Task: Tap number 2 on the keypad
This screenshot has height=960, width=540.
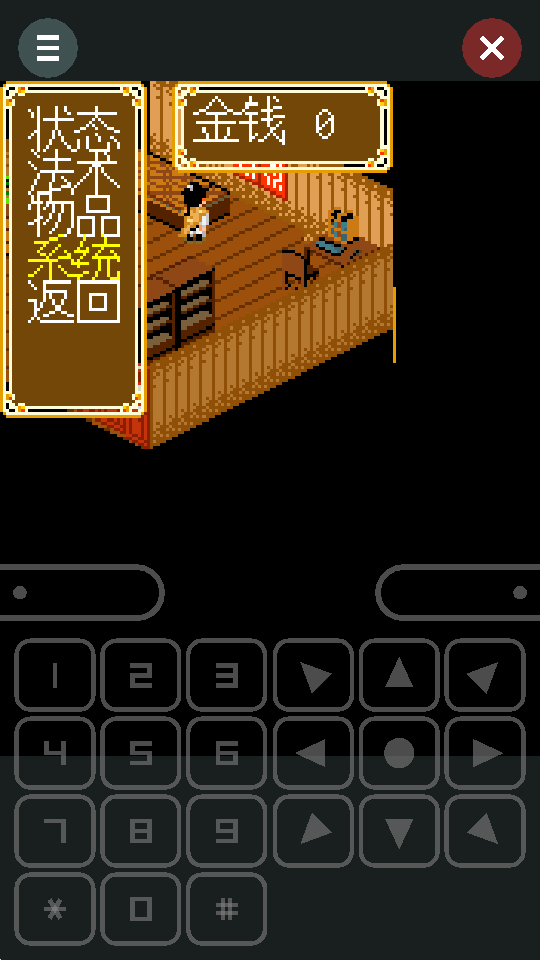Action: (141, 675)
